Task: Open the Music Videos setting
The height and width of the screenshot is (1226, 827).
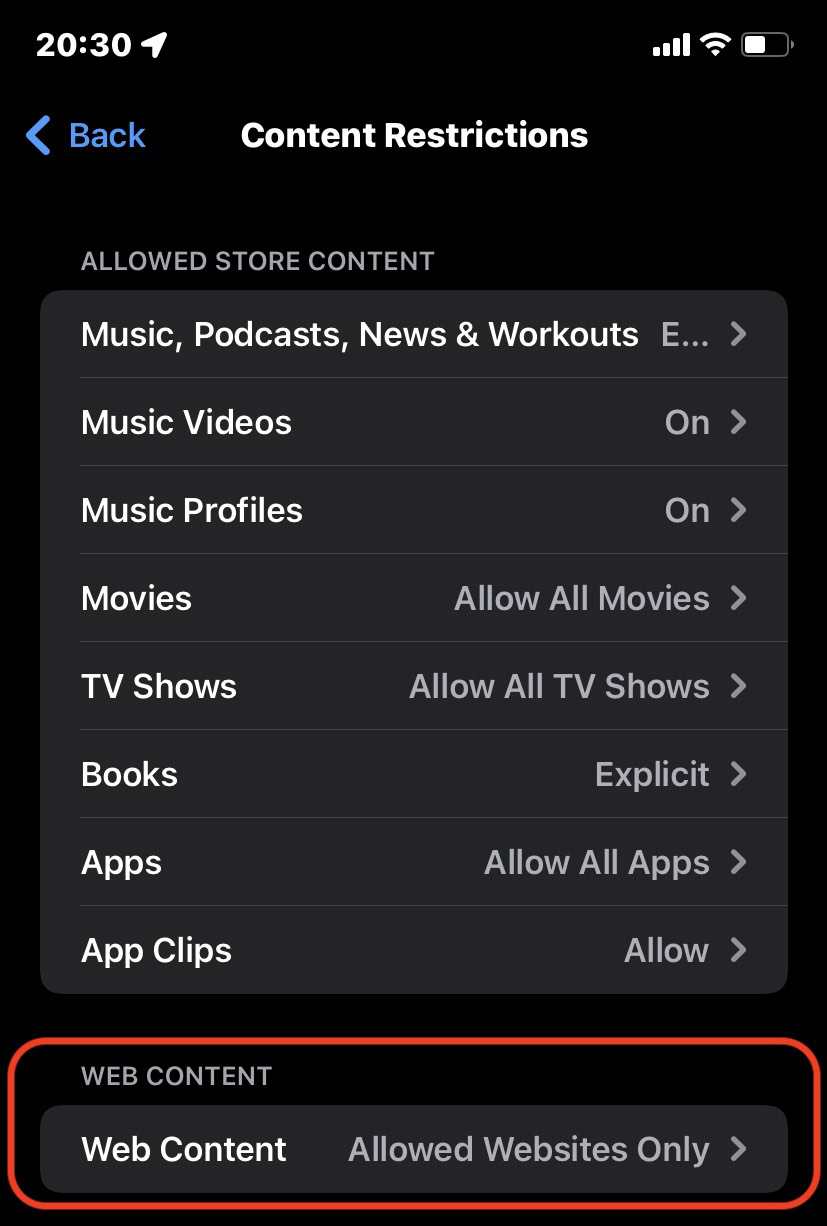Action: (413, 422)
